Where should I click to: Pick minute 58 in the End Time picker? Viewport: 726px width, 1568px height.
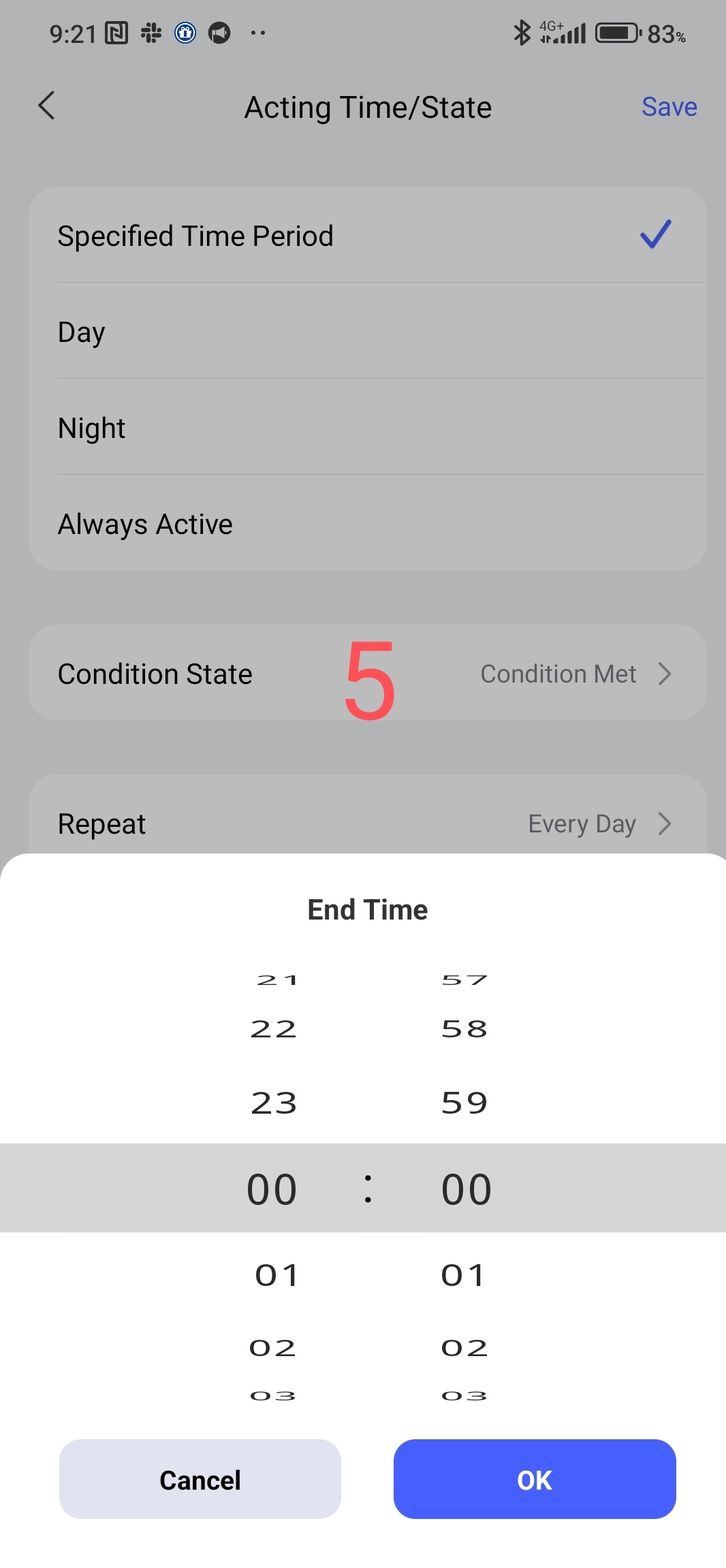(464, 1029)
